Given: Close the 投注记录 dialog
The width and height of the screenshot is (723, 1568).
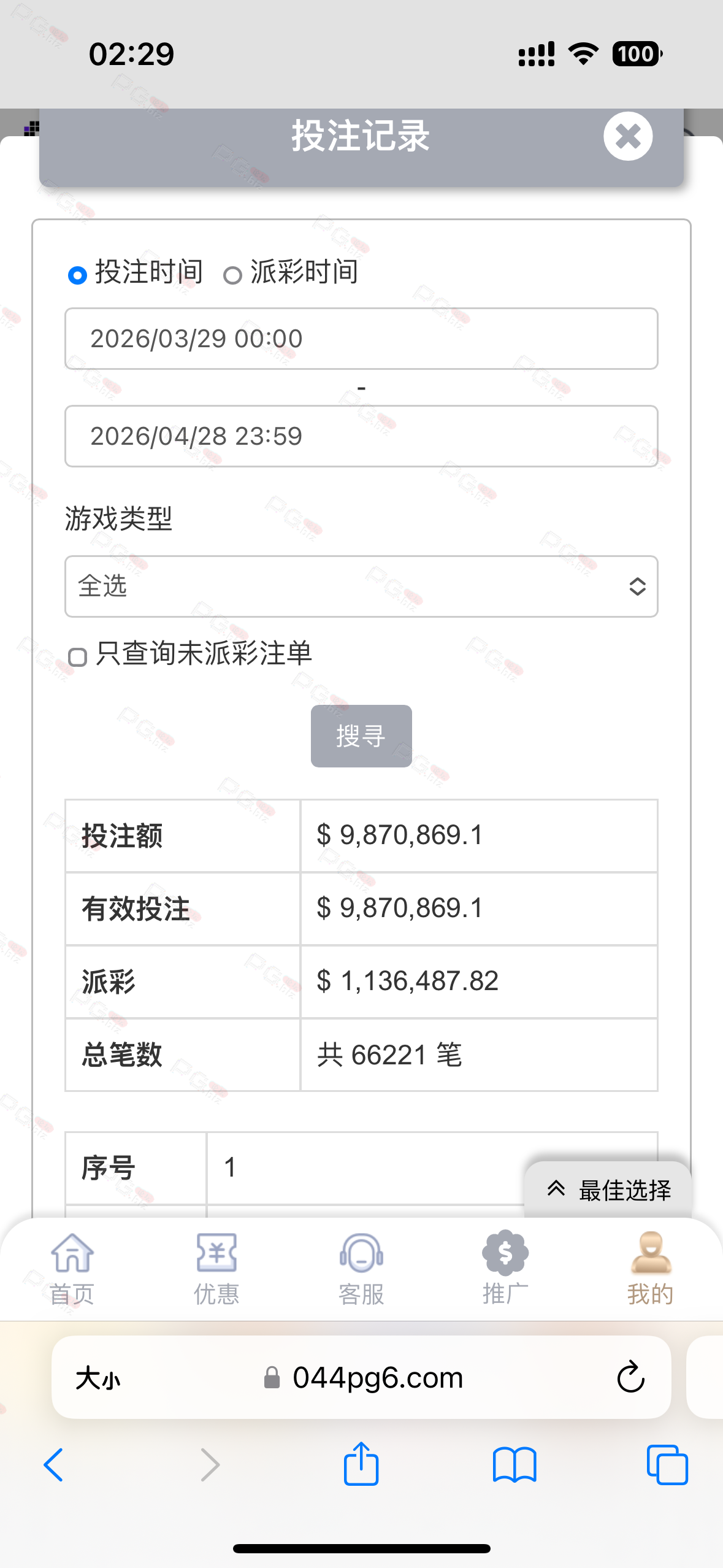Looking at the screenshot, I should 627,136.
